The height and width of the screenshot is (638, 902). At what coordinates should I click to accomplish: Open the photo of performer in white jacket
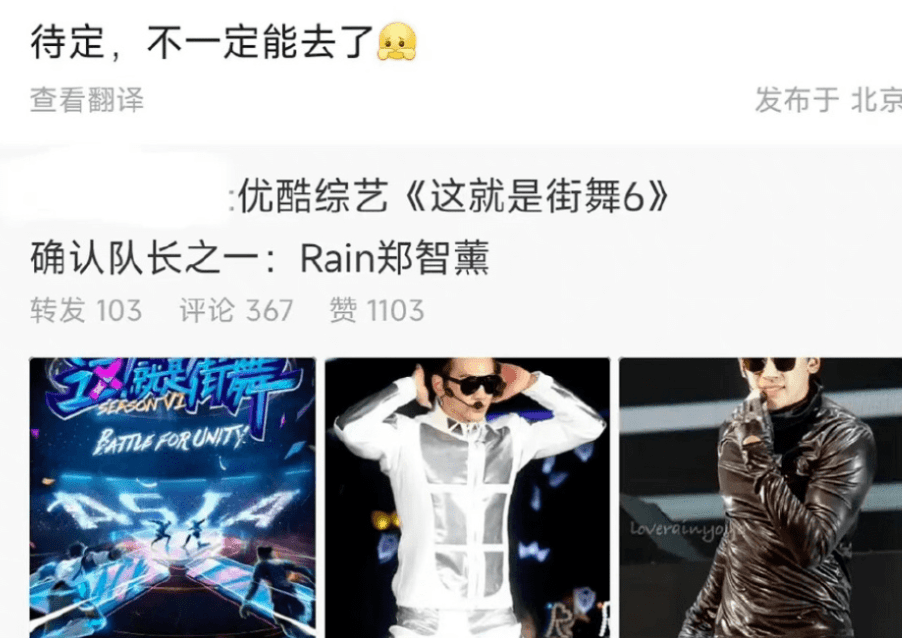pyautogui.click(x=467, y=497)
